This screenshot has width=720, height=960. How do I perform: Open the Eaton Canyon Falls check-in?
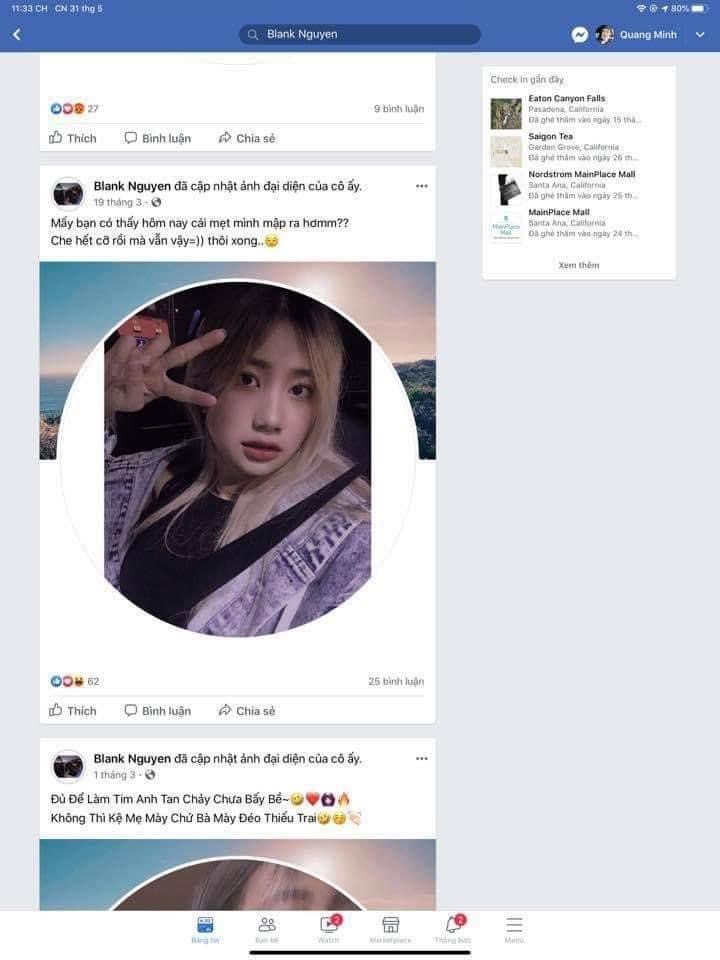pos(566,99)
